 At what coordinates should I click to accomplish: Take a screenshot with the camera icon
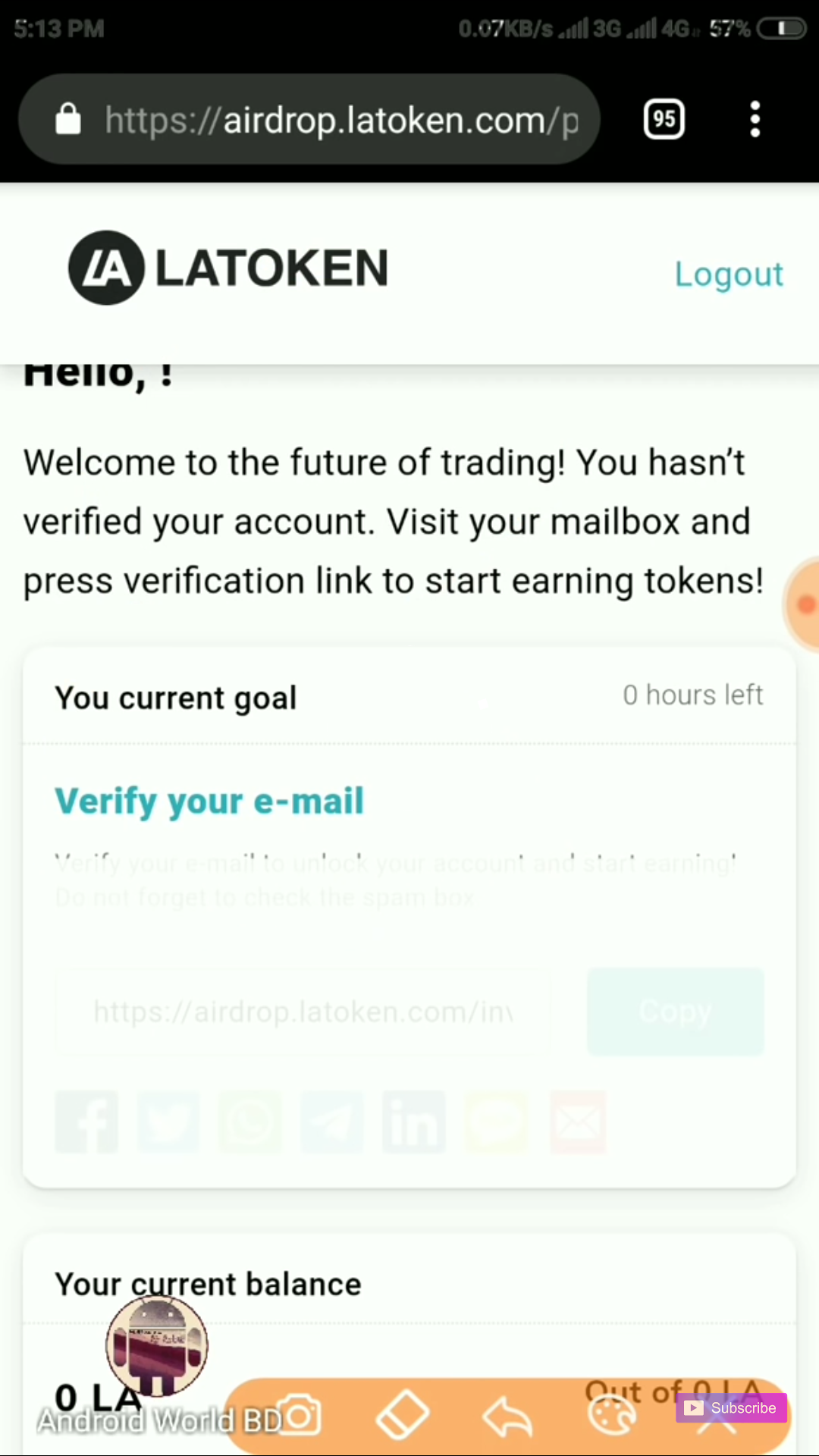[300, 1416]
